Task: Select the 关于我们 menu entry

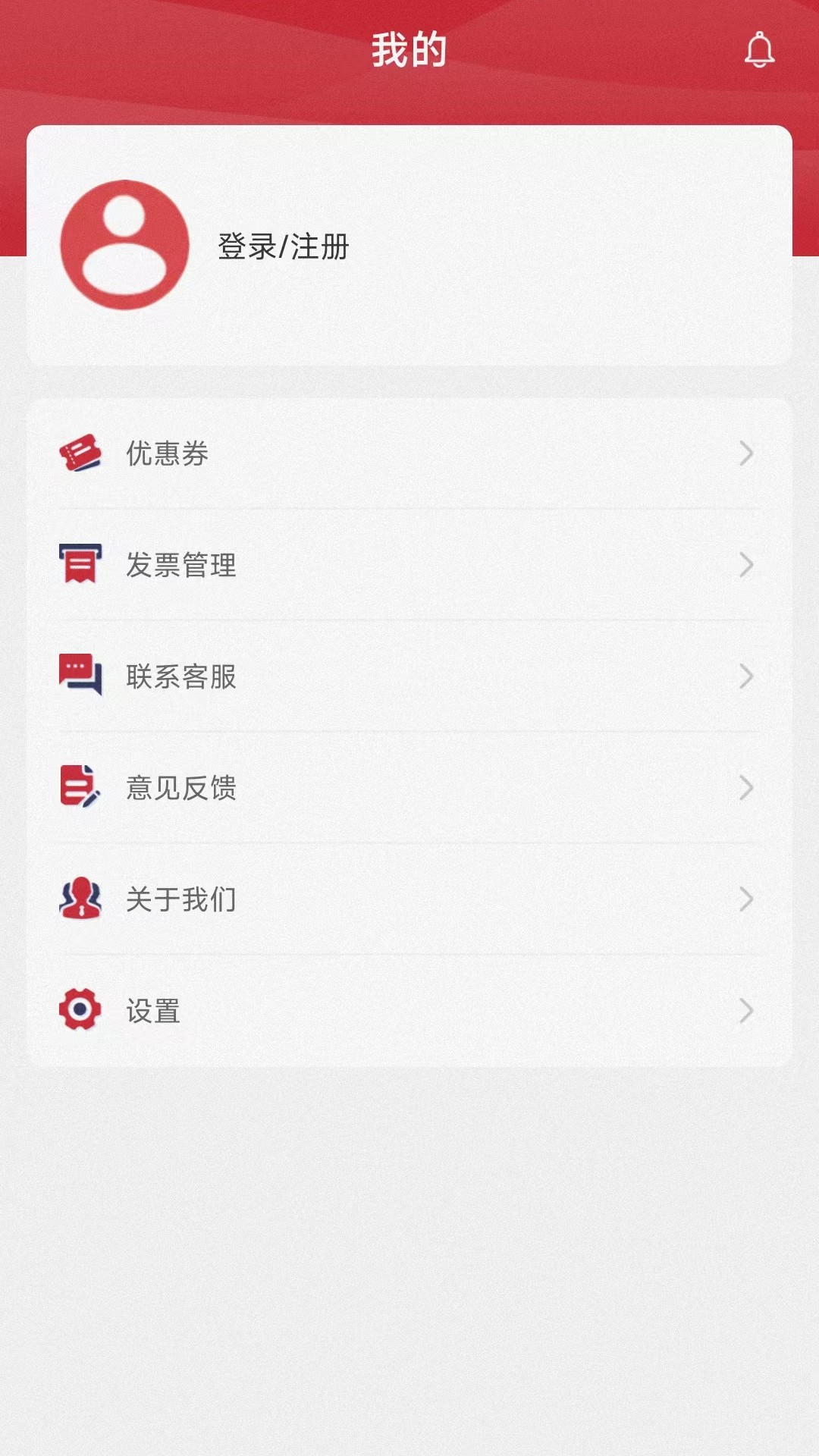Action: [182, 900]
